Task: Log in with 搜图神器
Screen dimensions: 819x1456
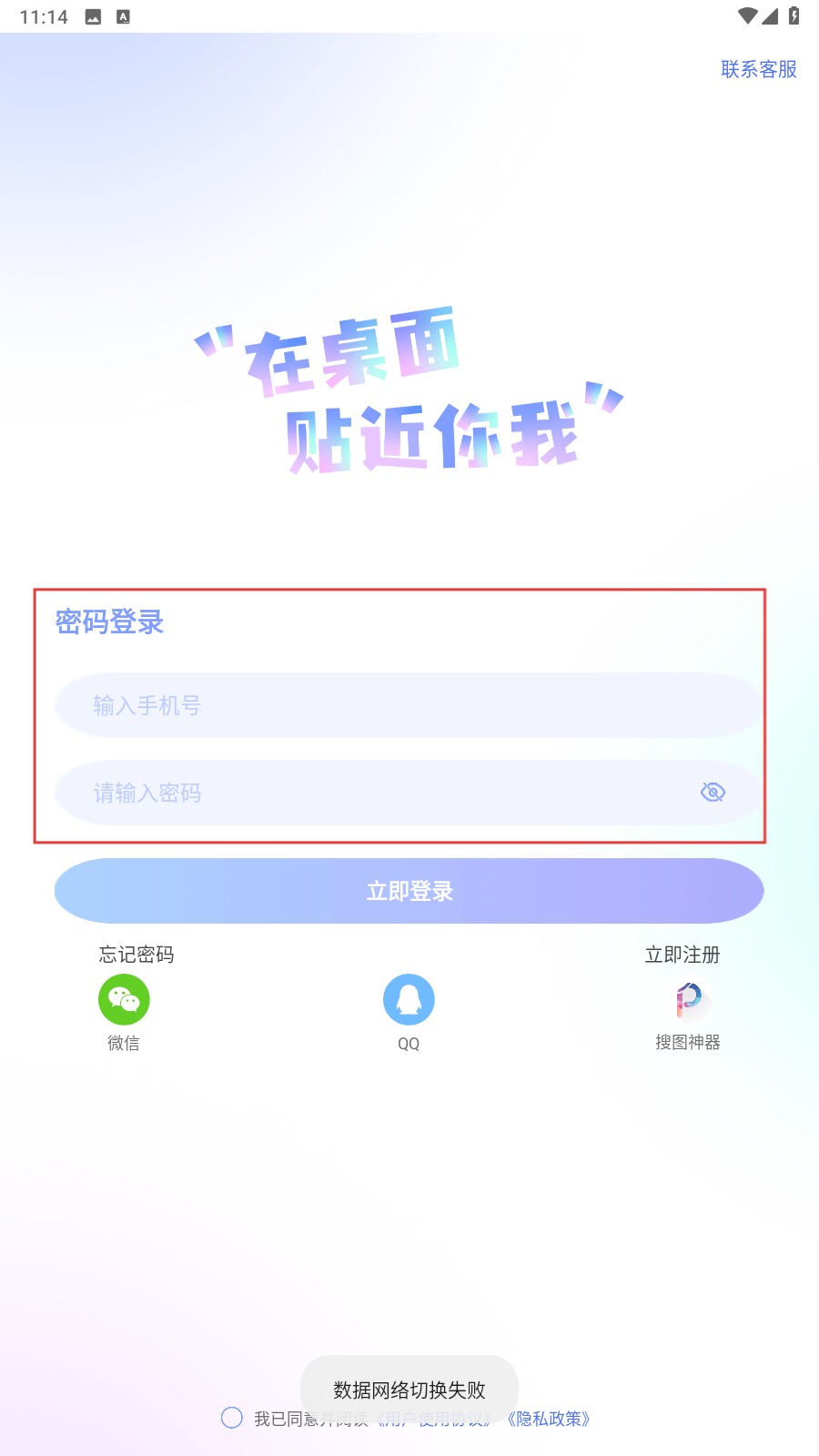Action: [x=688, y=1002]
